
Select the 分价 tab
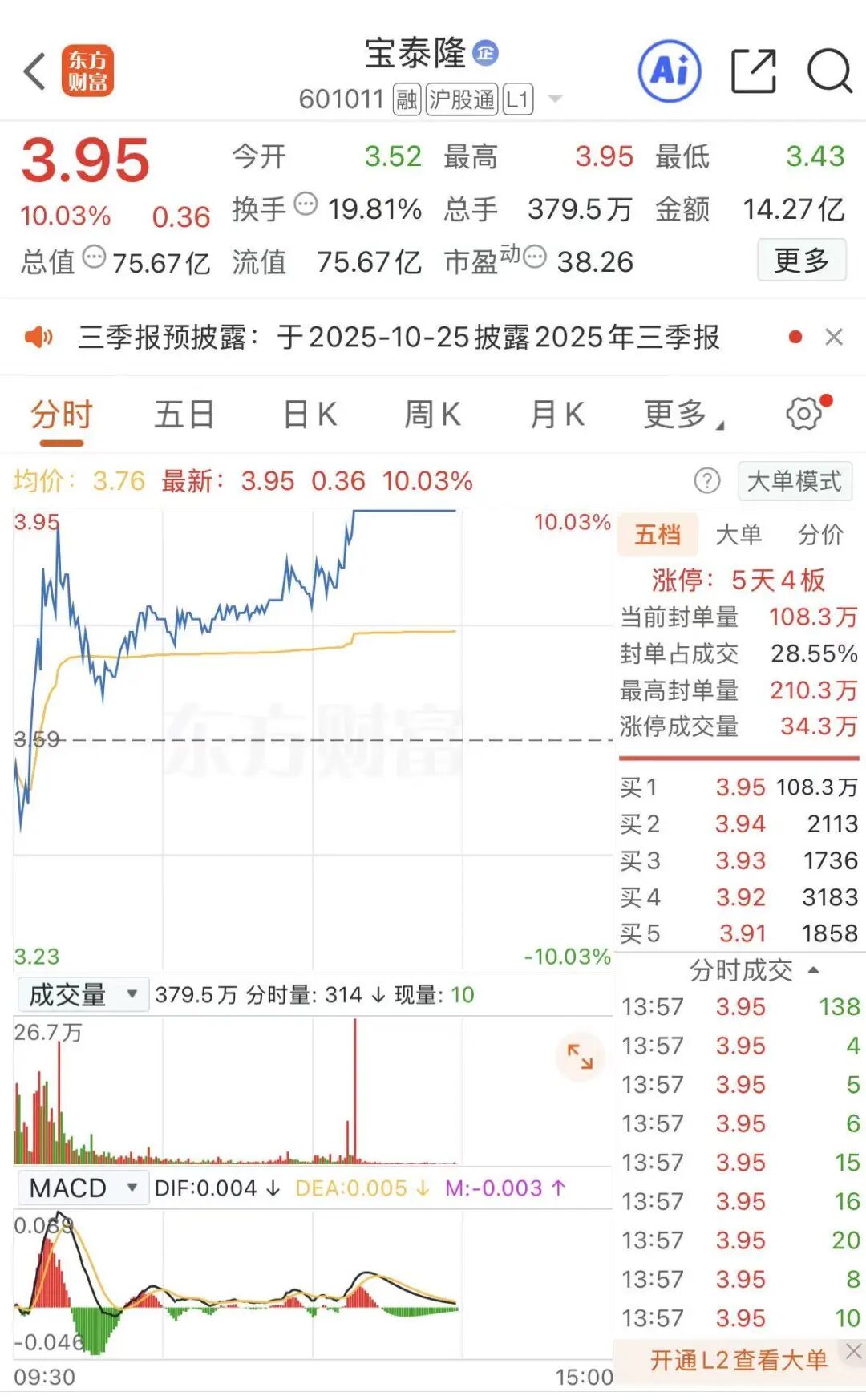coord(820,535)
